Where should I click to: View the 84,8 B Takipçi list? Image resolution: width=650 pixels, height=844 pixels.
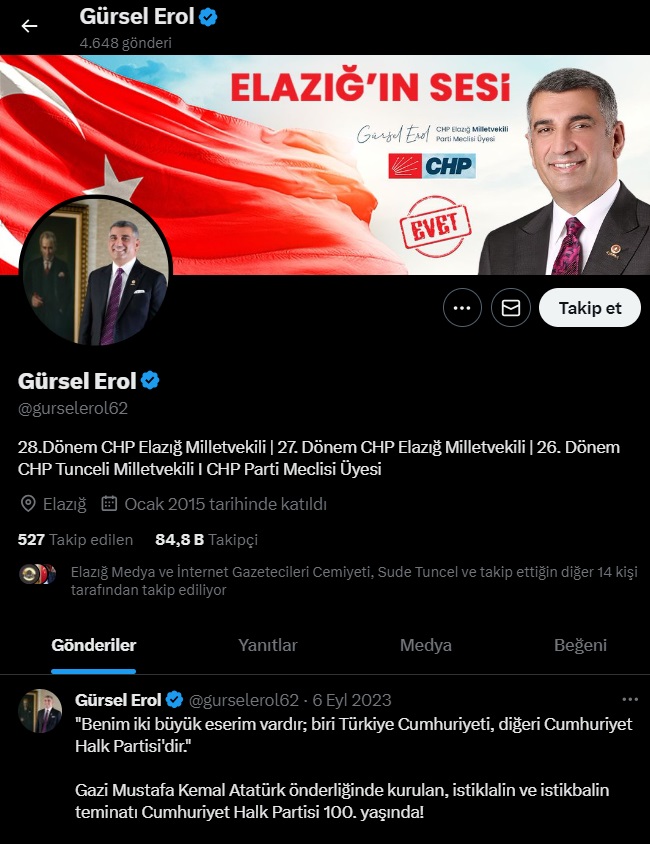[206, 540]
